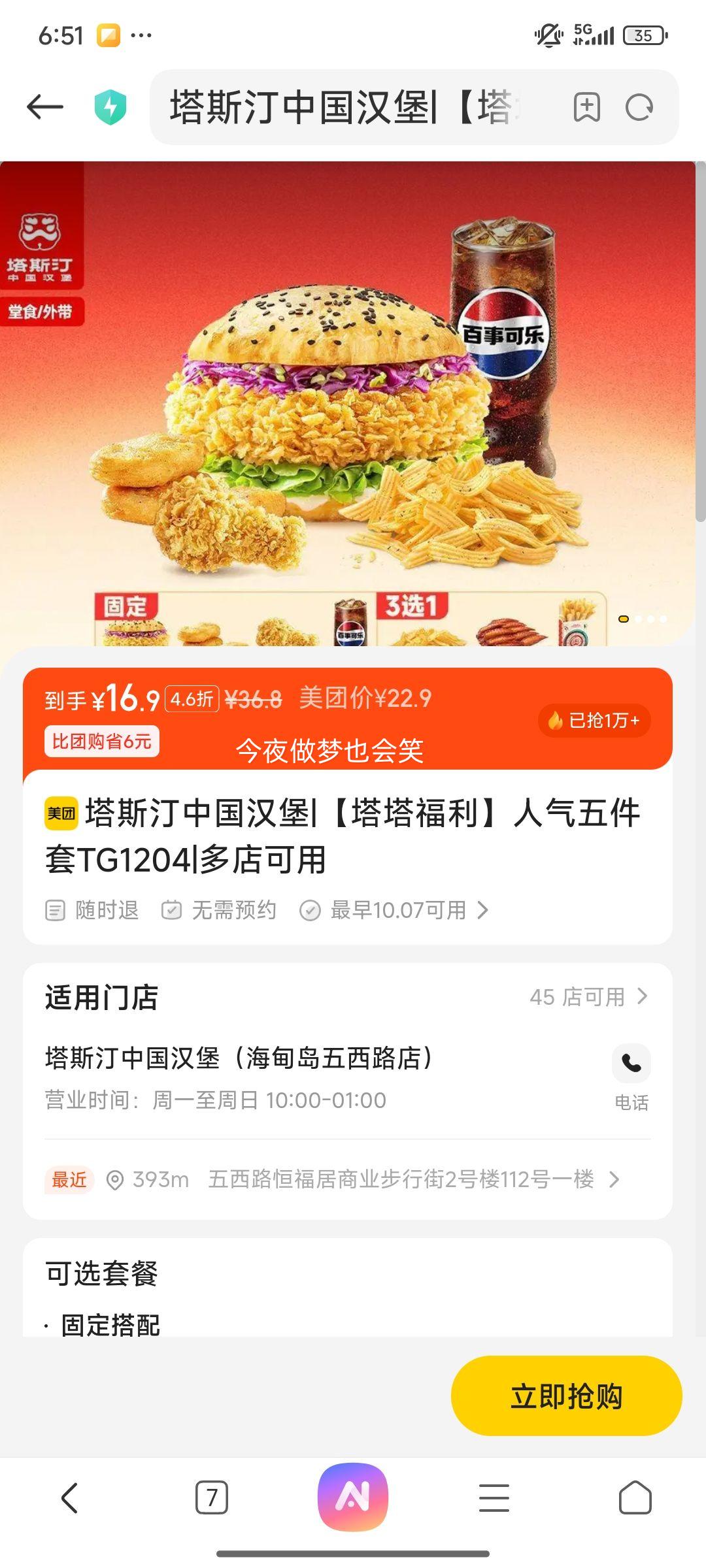Viewport: 706px width, 1568px height.
Task: Tap the address bar showing 塔斯汀中国汉堡
Action: (x=346, y=107)
